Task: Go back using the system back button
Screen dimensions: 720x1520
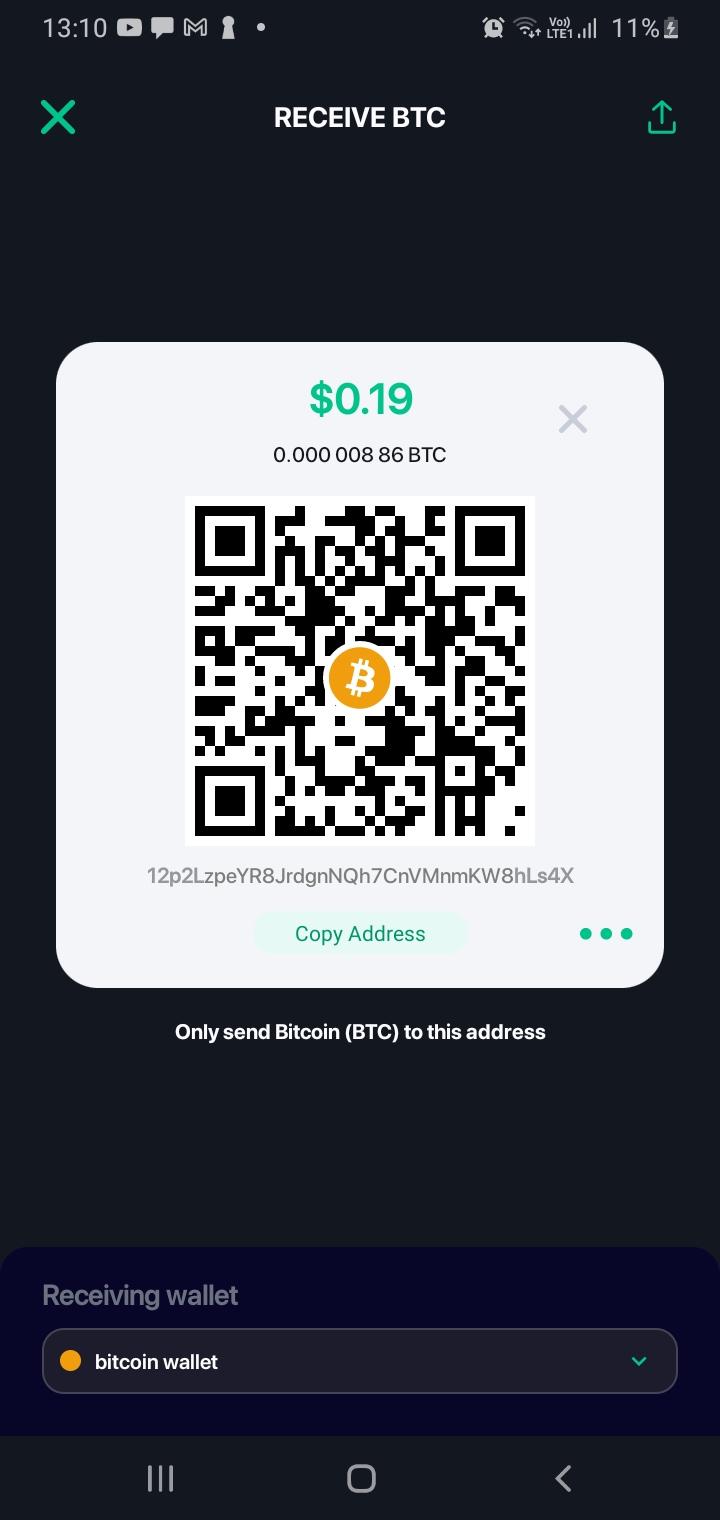Action: tap(563, 1478)
